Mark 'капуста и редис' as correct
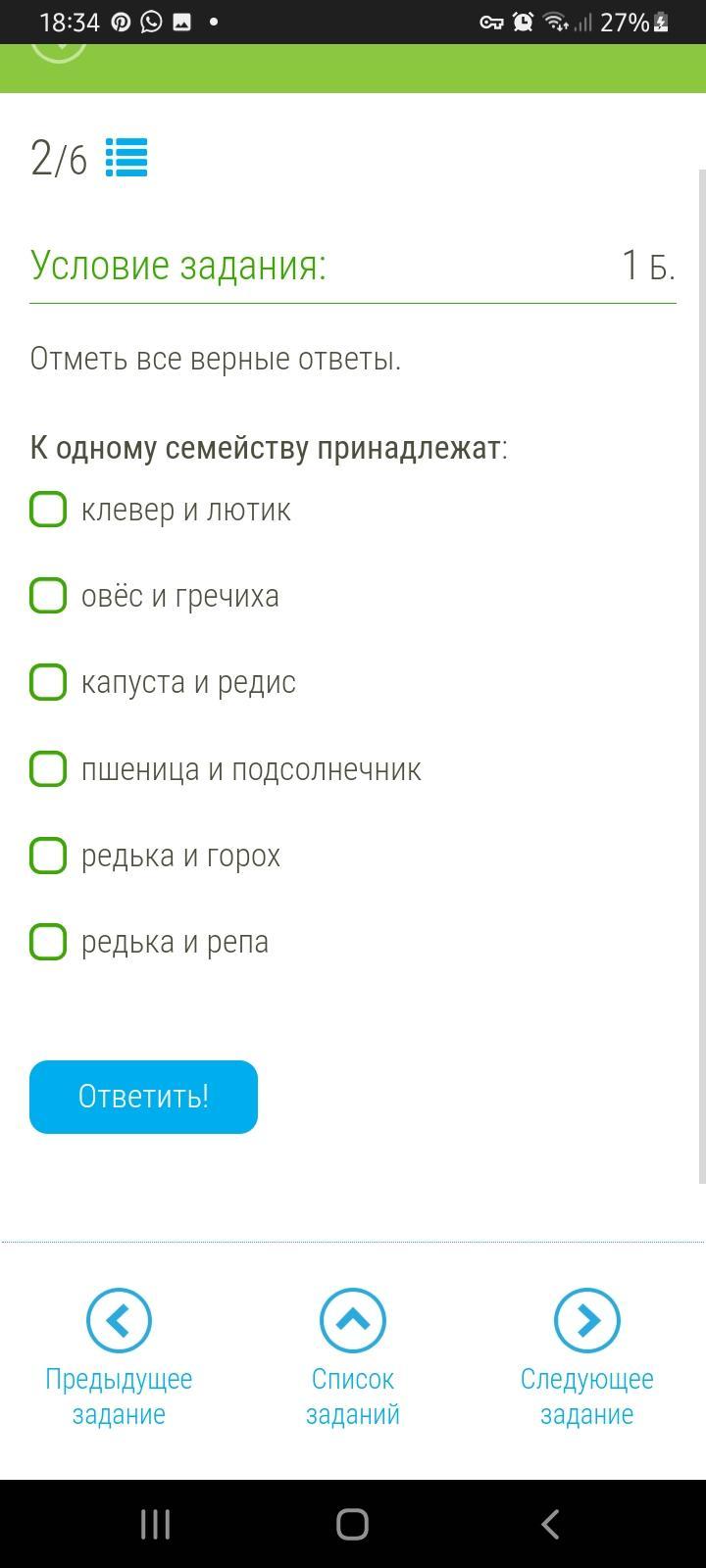 tap(48, 682)
